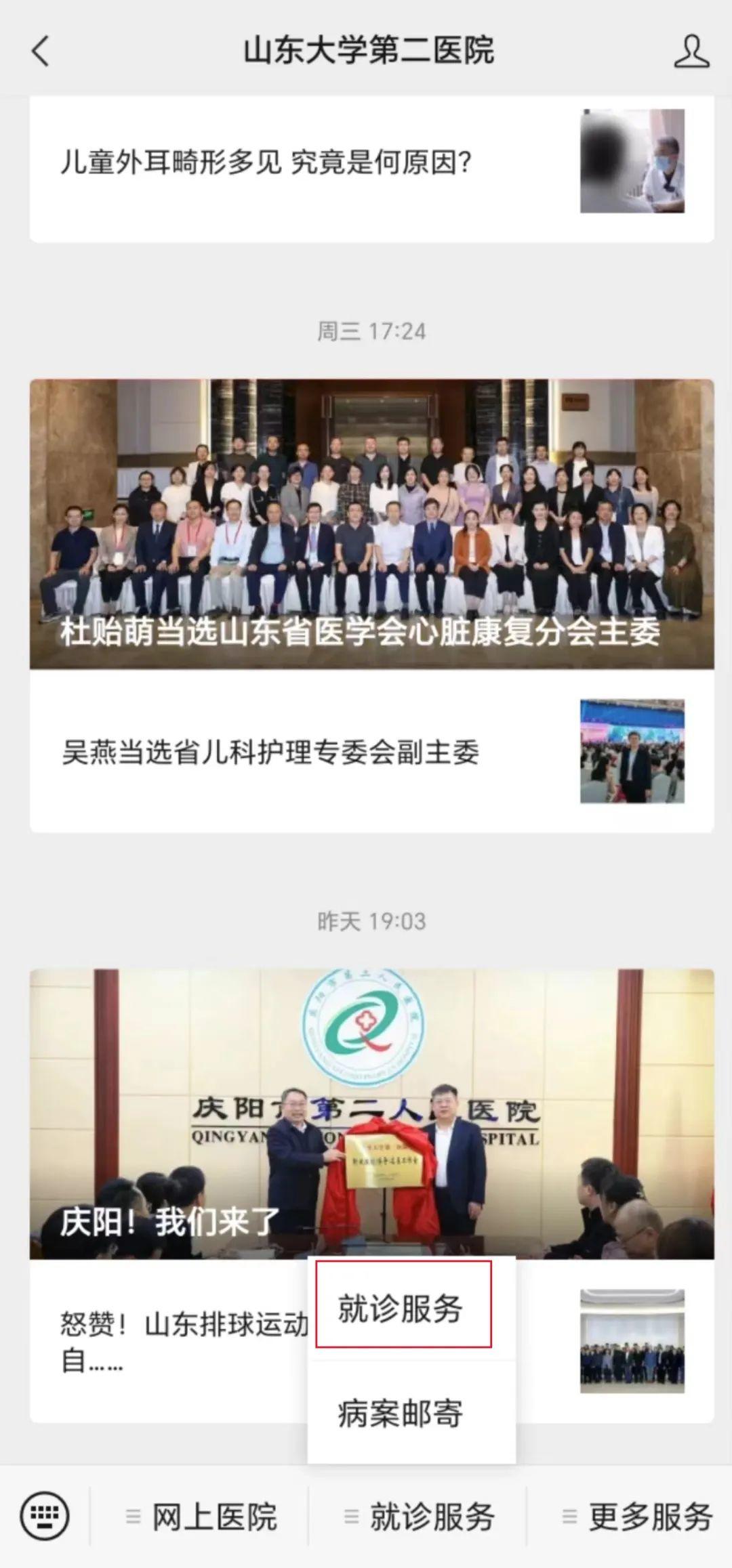Read 吴燕当选省儿科护理专委会副主委 article
This screenshot has height=1568, width=732.
(x=270, y=753)
